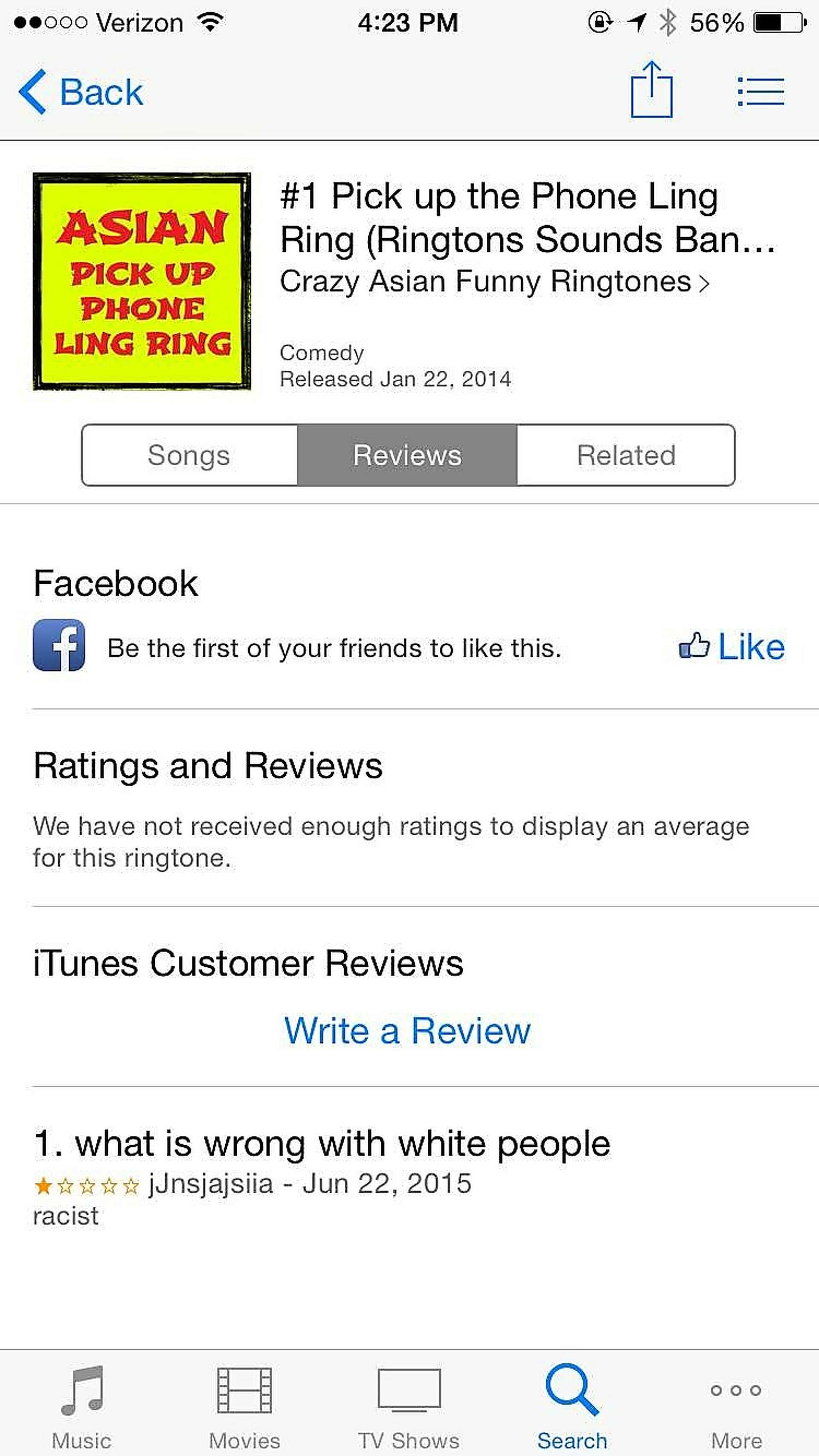
Task: Tap the Facebook logo icon
Action: pyautogui.click(x=60, y=647)
